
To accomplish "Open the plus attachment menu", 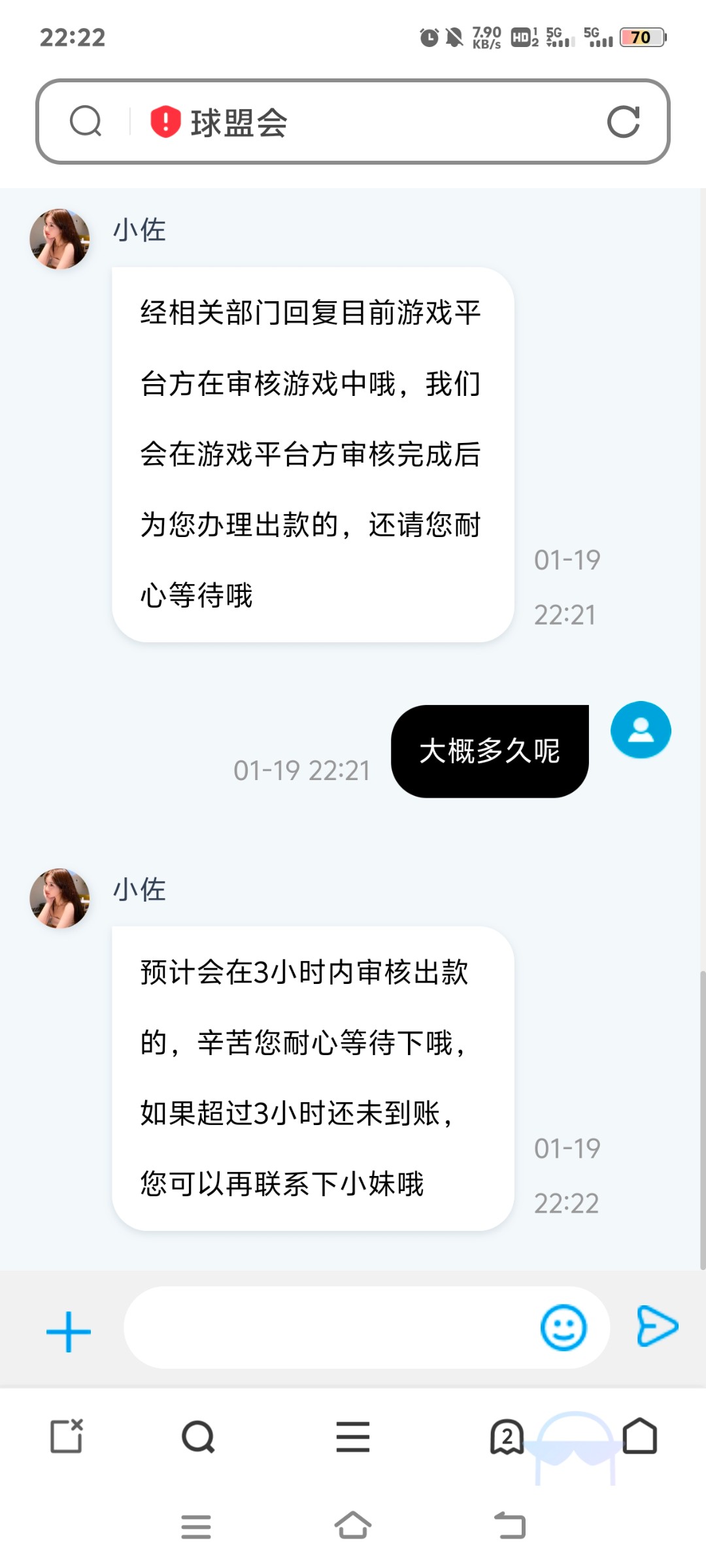I will point(69,1331).
